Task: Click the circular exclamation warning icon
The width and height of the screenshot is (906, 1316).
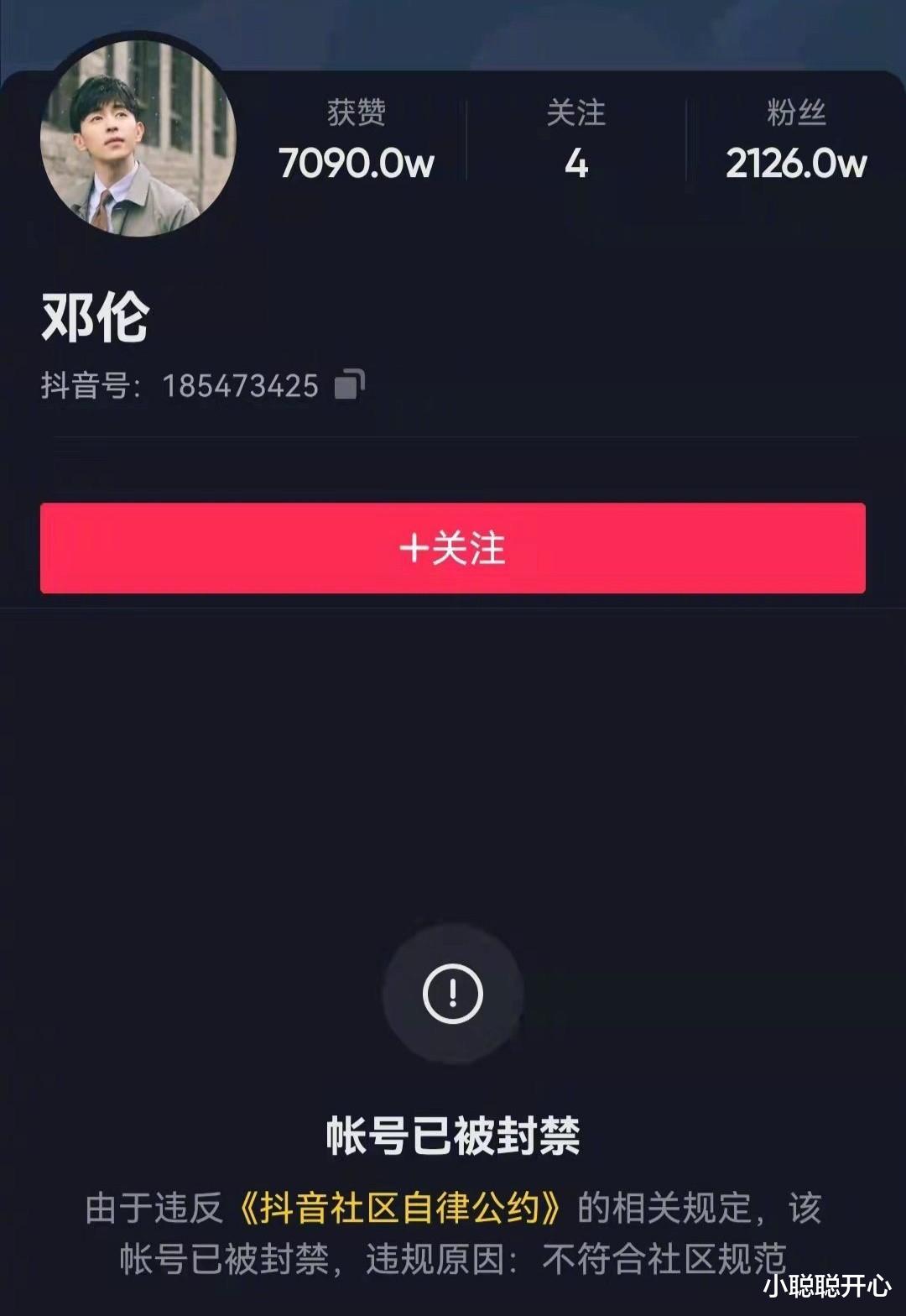Action: coord(452,993)
